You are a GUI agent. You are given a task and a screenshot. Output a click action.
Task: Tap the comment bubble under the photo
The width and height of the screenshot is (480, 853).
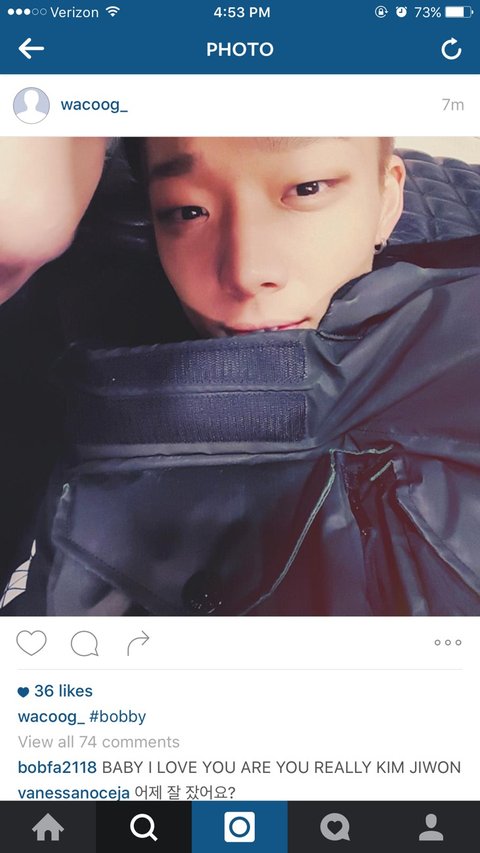[84, 644]
